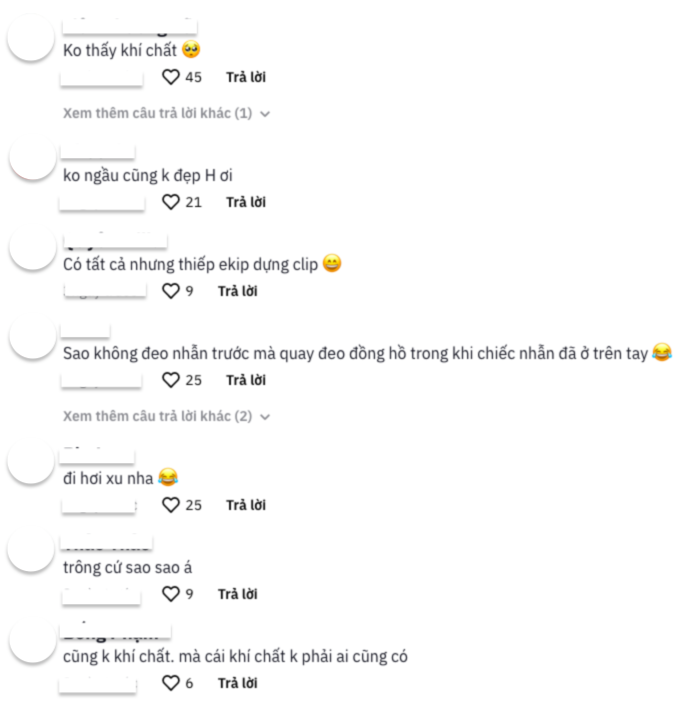Viewport: 694px width, 701px height.
Task: Like the comment "ko ngầu cũng k đẹp H ơi"
Action: (x=171, y=202)
